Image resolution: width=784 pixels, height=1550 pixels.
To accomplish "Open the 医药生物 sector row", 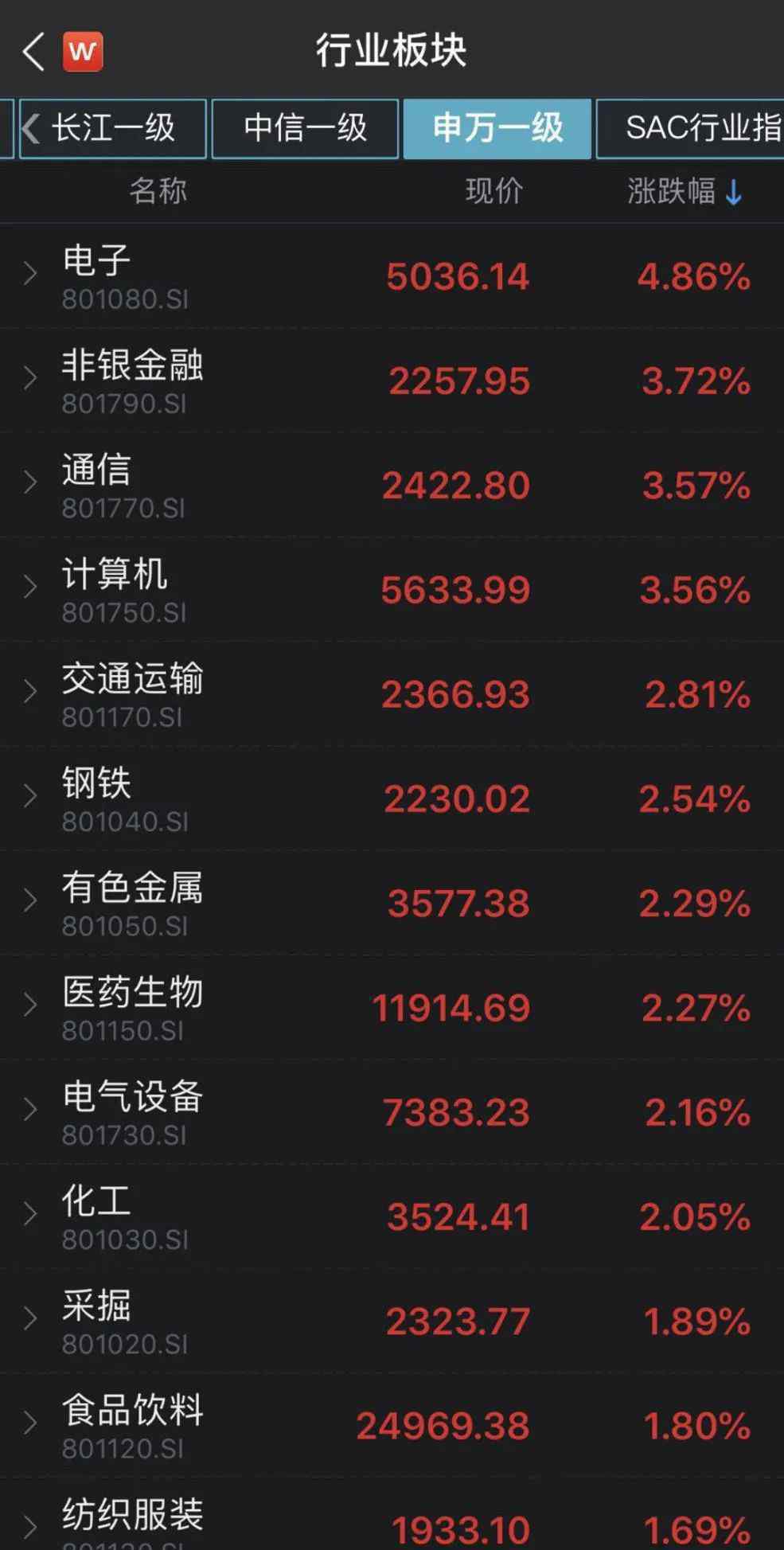I will point(392,1007).
